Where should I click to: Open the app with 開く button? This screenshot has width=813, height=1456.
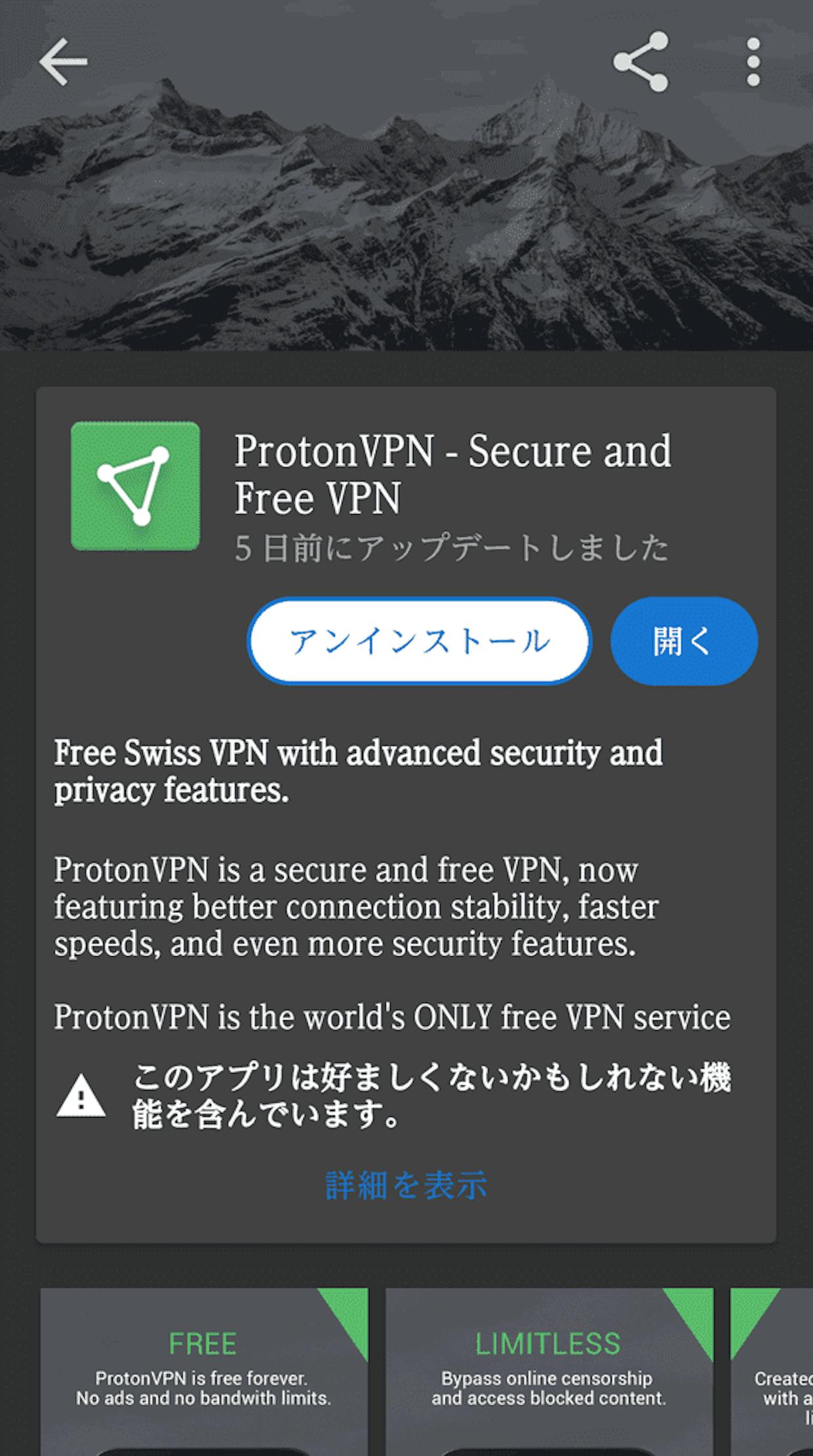[684, 641]
